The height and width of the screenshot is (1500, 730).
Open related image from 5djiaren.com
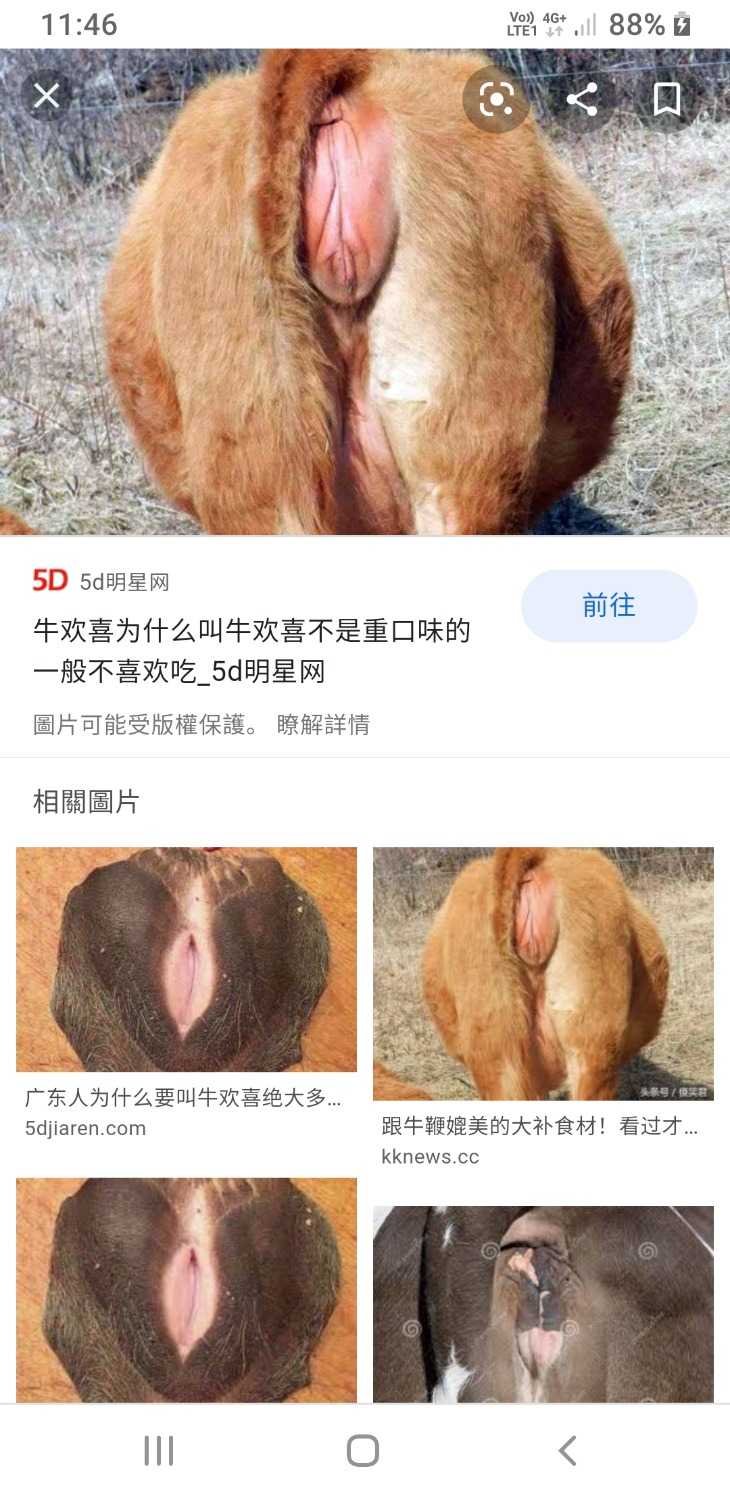[186, 959]
